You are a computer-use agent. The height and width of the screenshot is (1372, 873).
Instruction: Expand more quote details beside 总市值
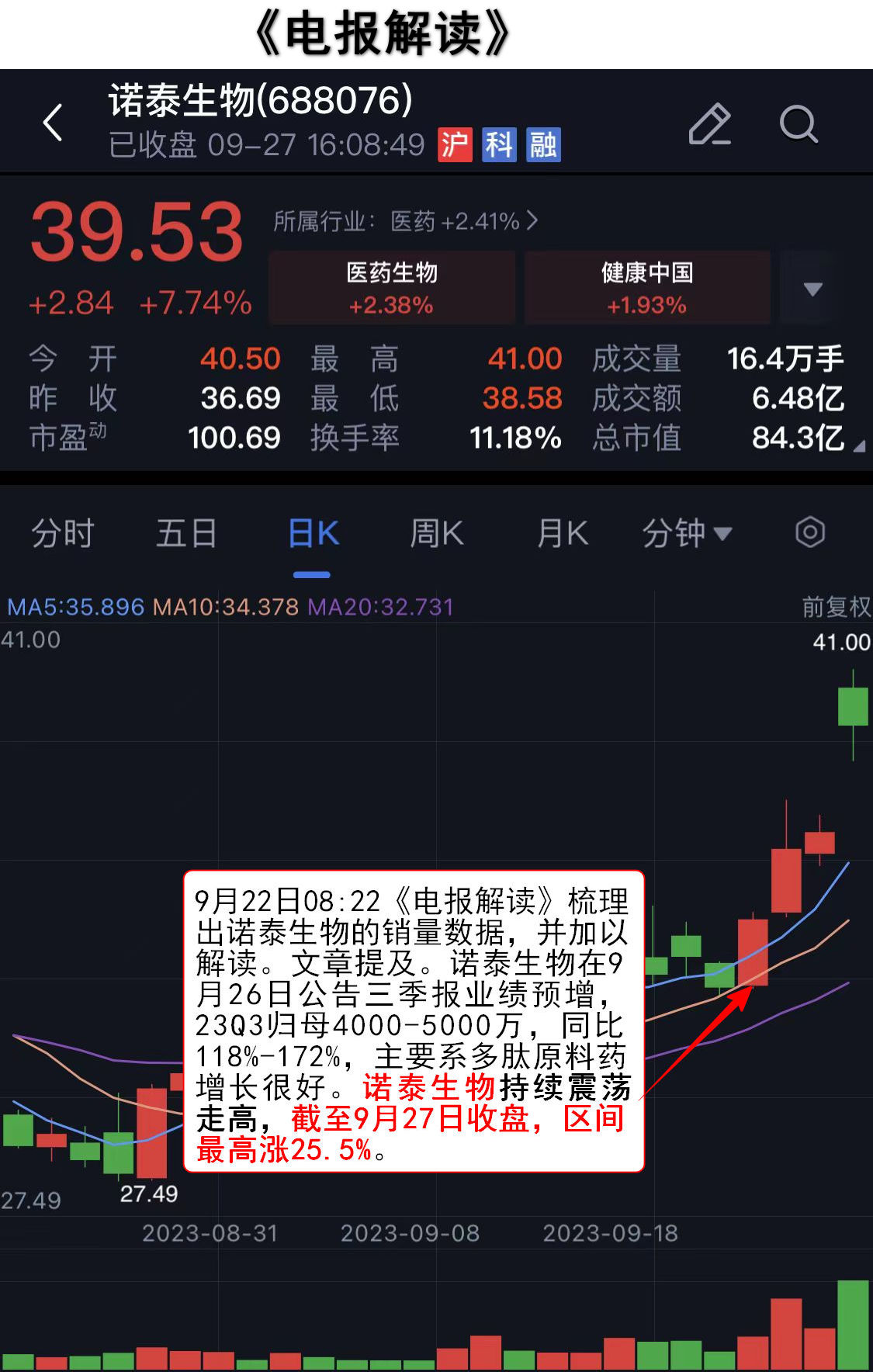(x=858, y=446)
